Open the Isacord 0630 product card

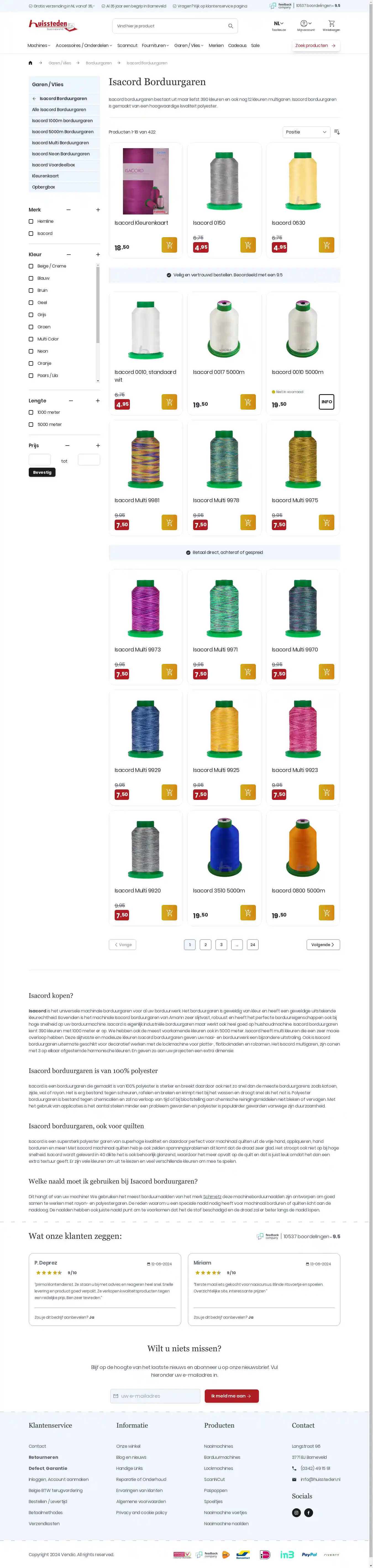(303, 183)
